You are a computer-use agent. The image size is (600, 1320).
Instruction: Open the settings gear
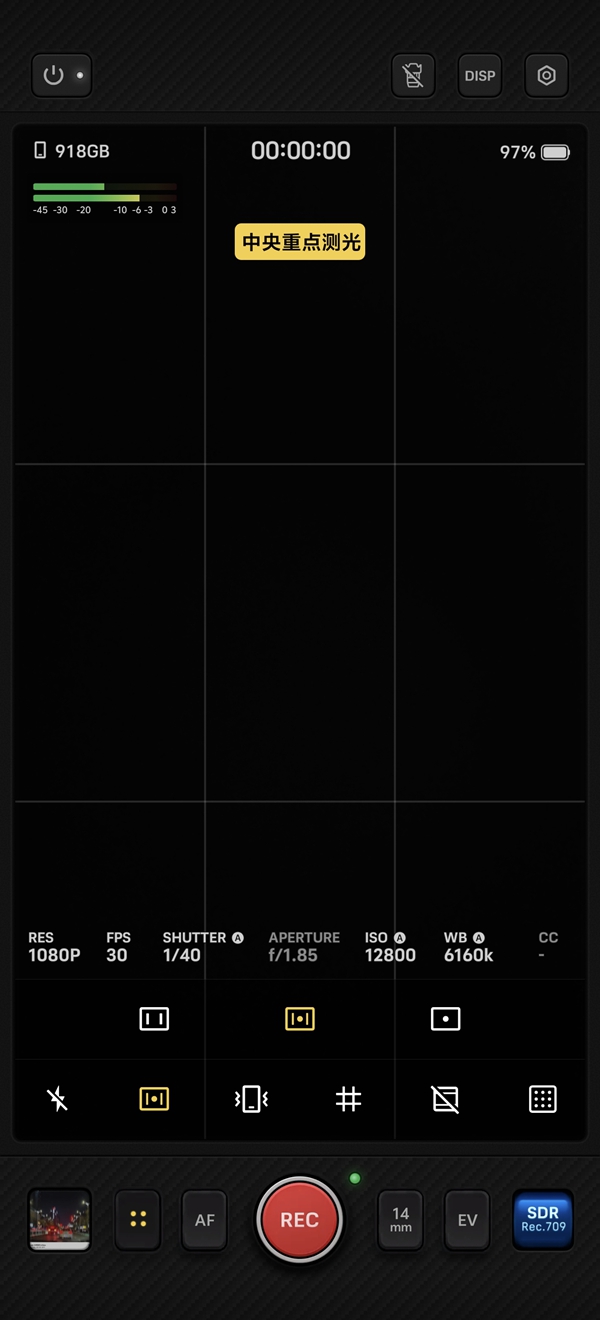[546, 75]
